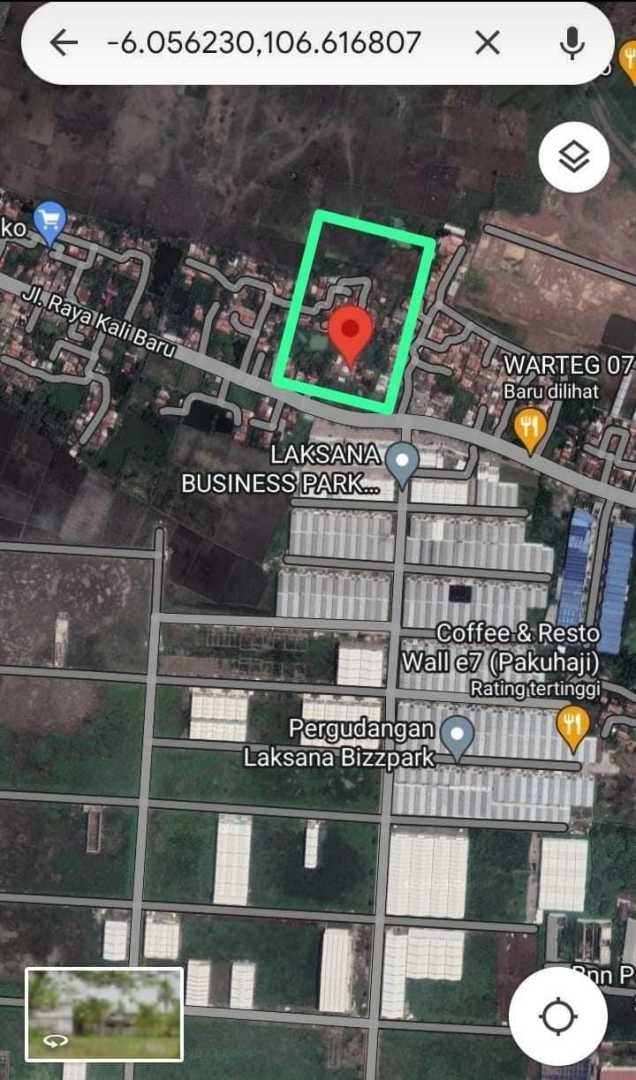The image size is (636, 1080).
Task: Open Laksana Business Park place marker
Action: (402, 463)
